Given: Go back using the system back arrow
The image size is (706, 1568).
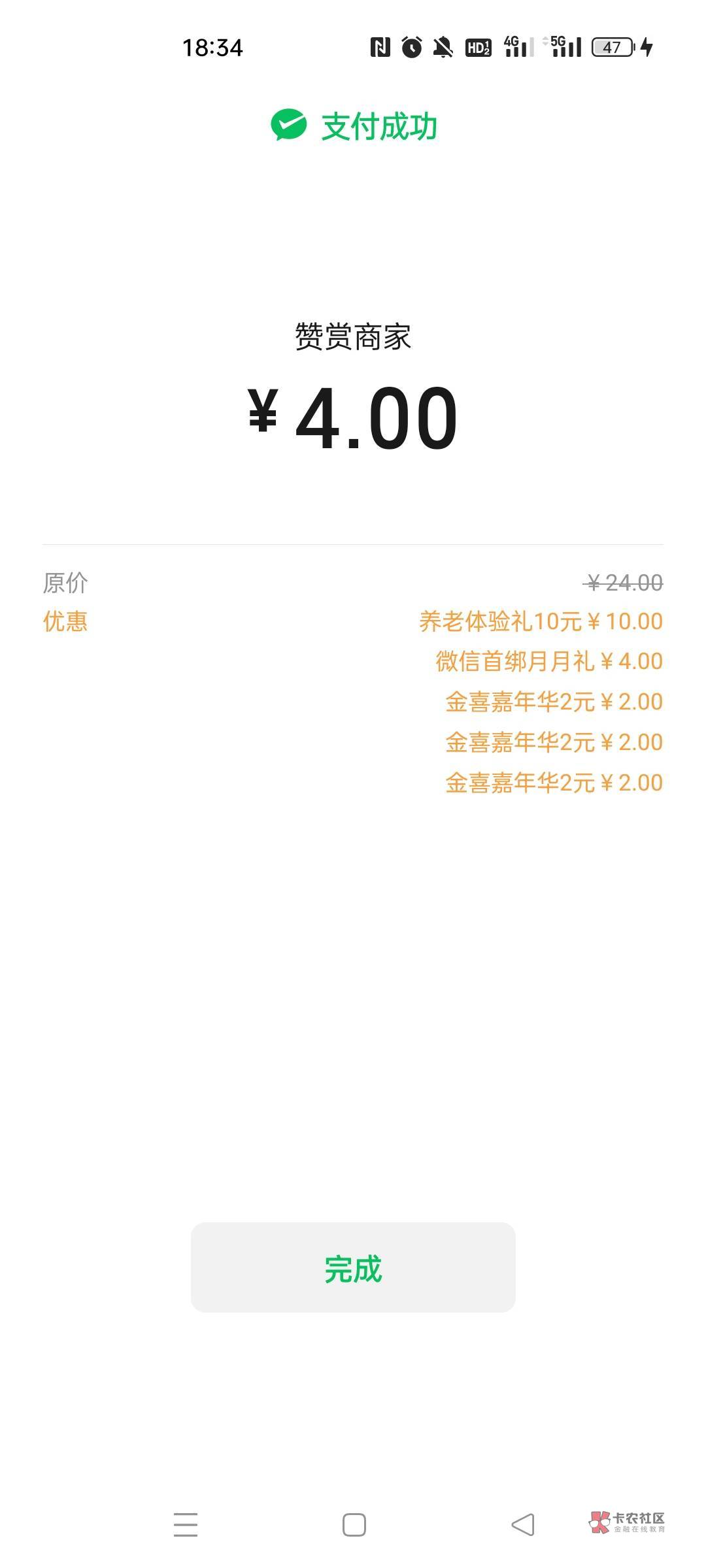Looking at the screenshot, I should (523, 1525).
